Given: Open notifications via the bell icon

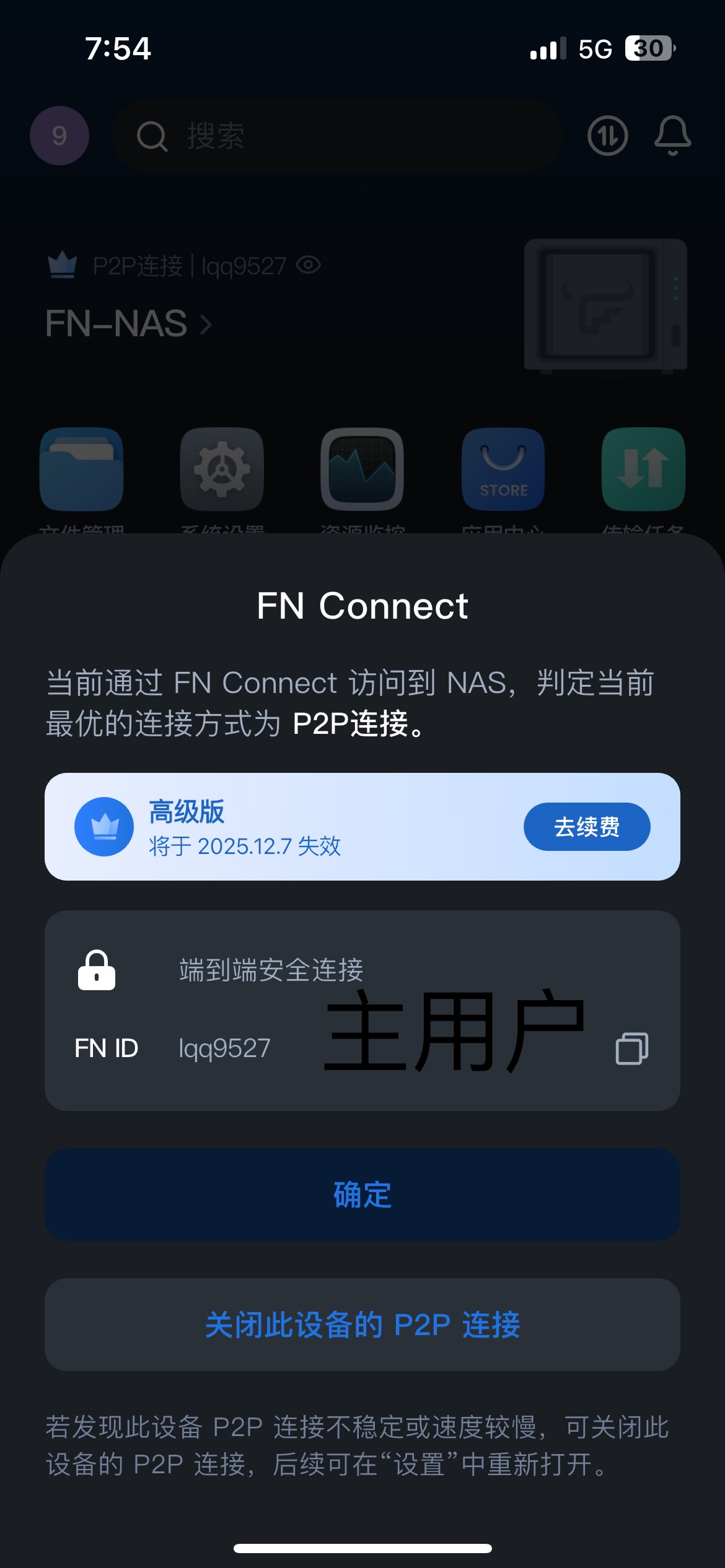Looking at the screenshot, I should [x=674, y=136].
